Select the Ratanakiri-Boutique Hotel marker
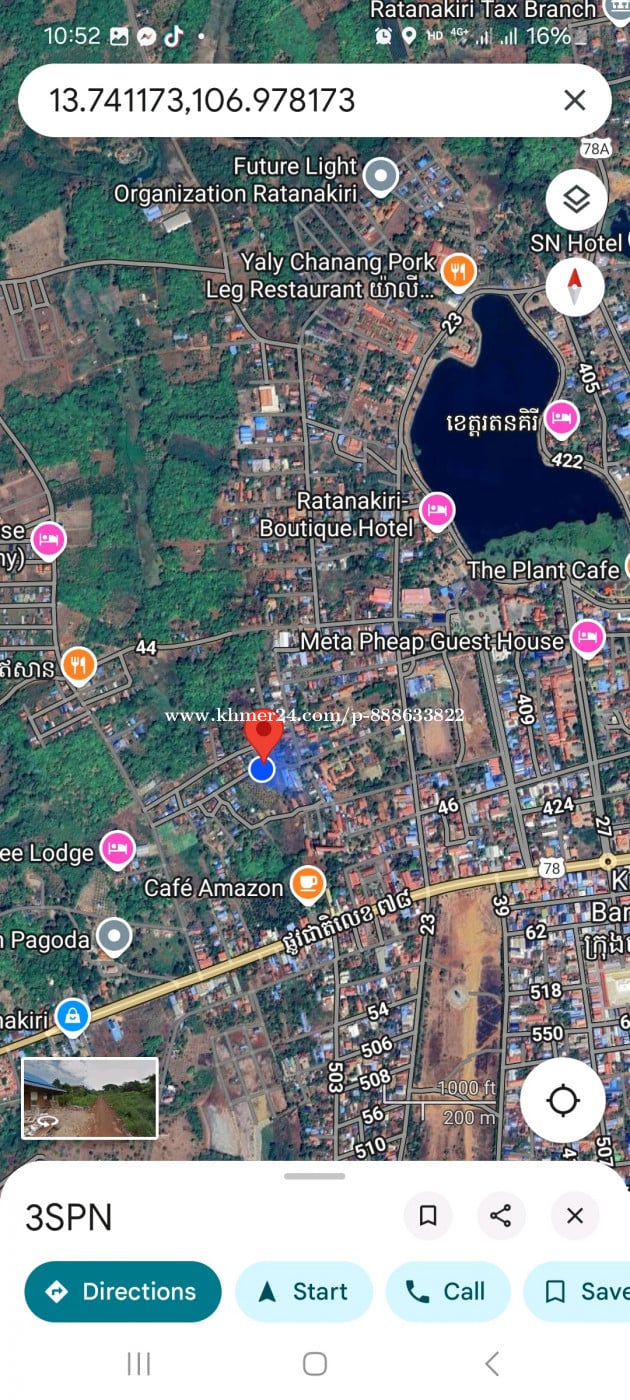This screenshot has width=630, height=1400. pos(437,510)
